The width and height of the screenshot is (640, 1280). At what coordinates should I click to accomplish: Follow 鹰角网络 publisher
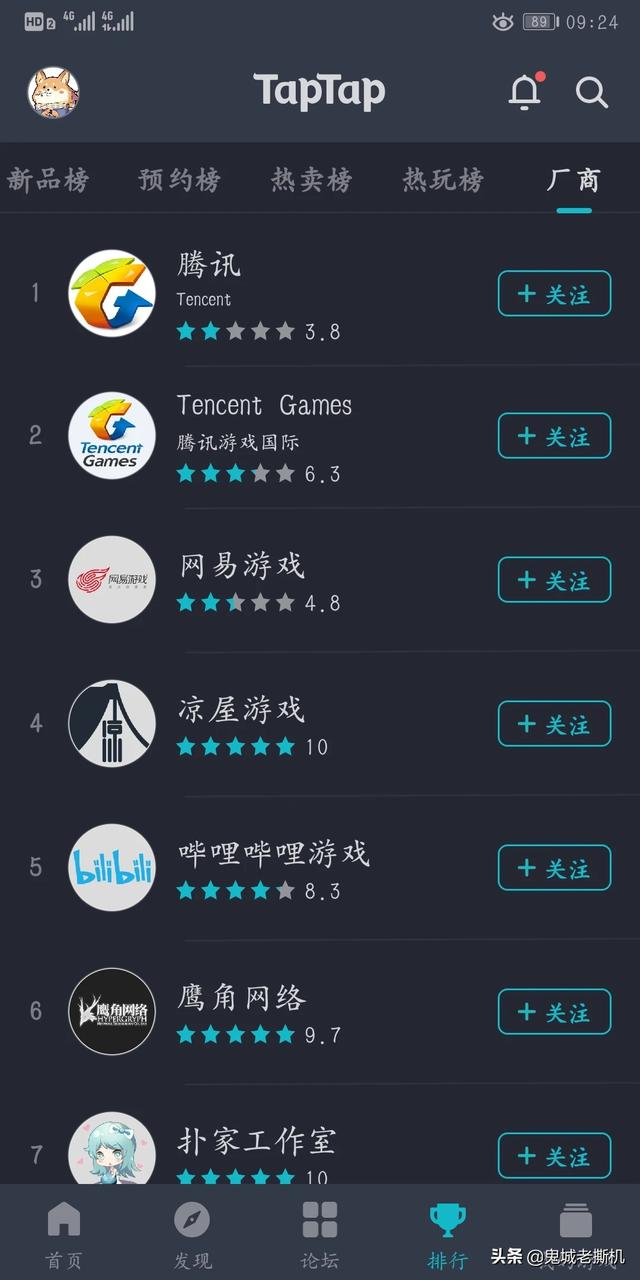554,1012
